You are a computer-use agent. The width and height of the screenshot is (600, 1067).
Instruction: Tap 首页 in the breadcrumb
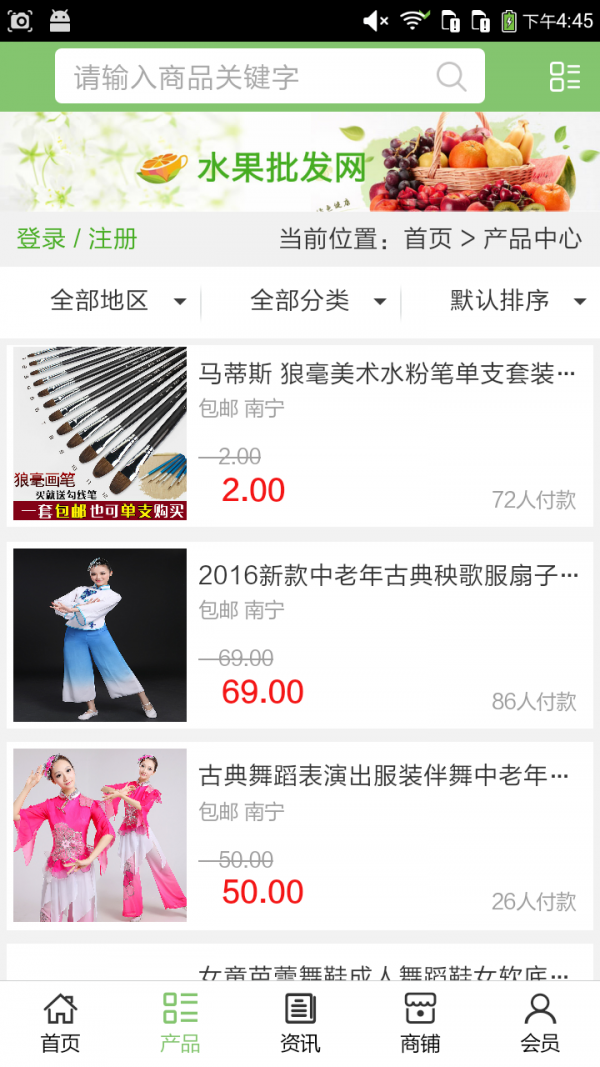[428, 239]
